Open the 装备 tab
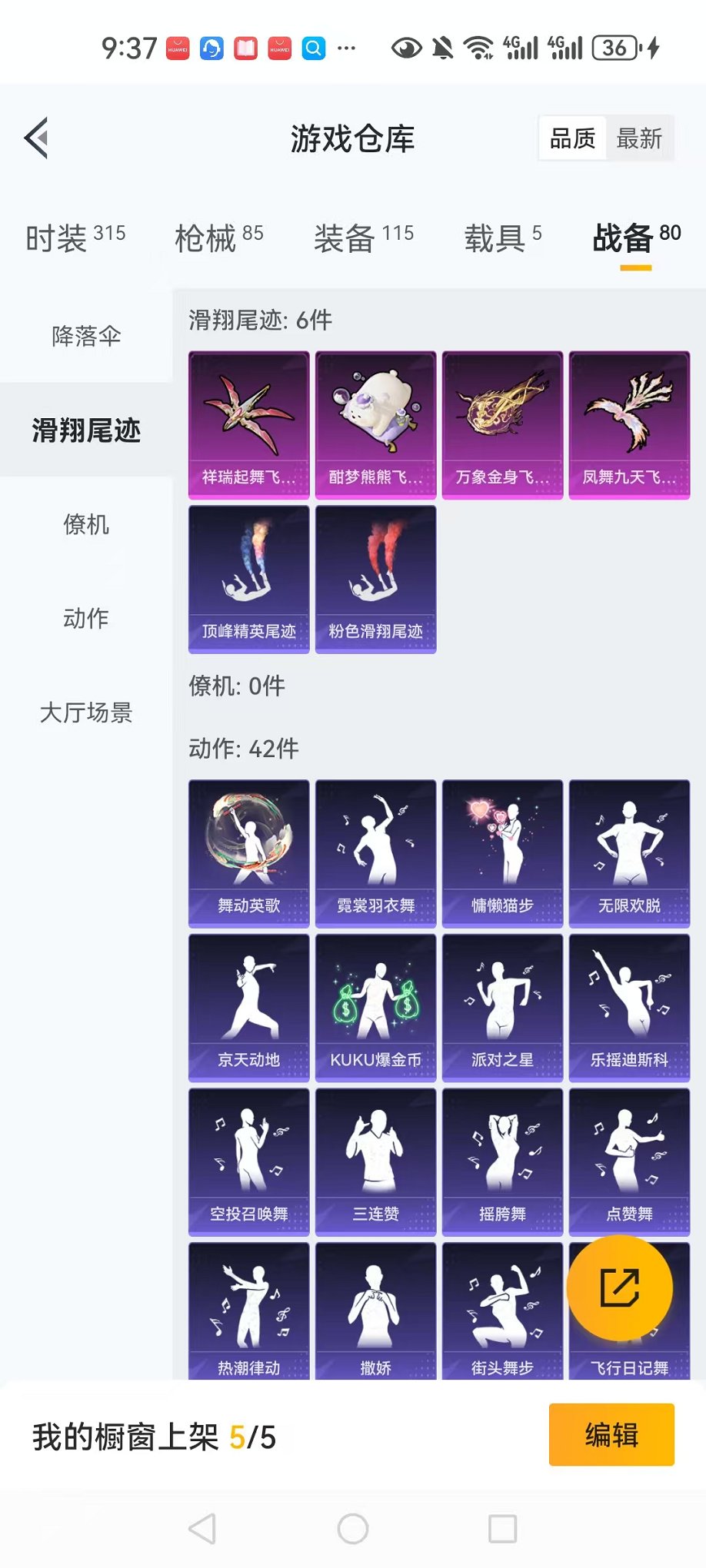 [x=363, y=238]
